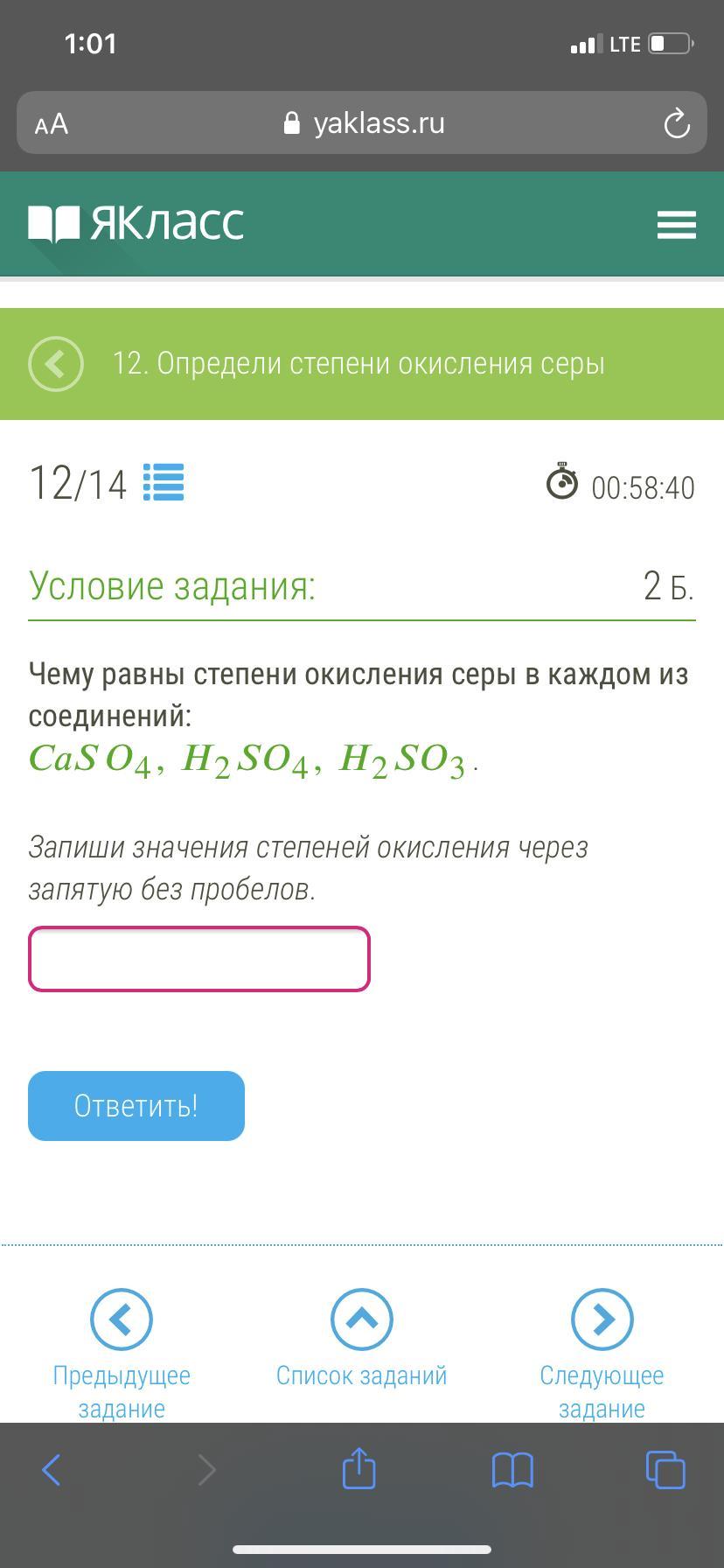This screenshot has height=1568, width=724.
Task: Tap the ЯКласс logo
Action: point(136,224)
